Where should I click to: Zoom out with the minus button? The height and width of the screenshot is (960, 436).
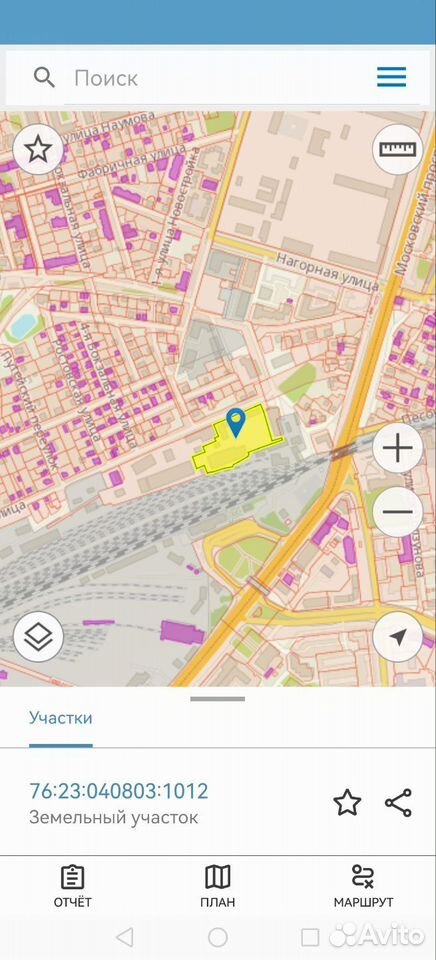point(398,512)
